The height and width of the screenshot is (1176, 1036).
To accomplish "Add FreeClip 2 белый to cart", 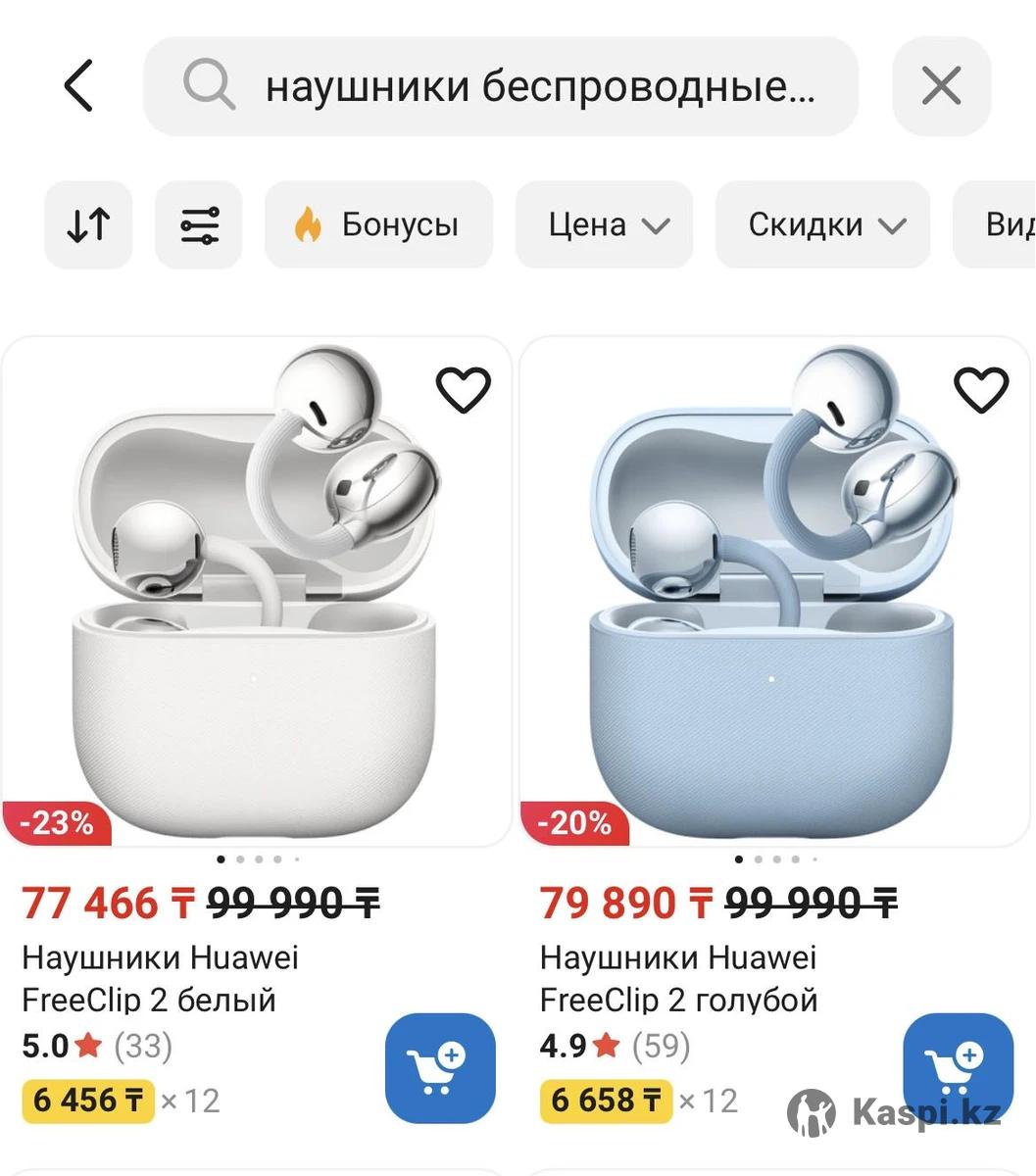I will [x=440, y=1067].
